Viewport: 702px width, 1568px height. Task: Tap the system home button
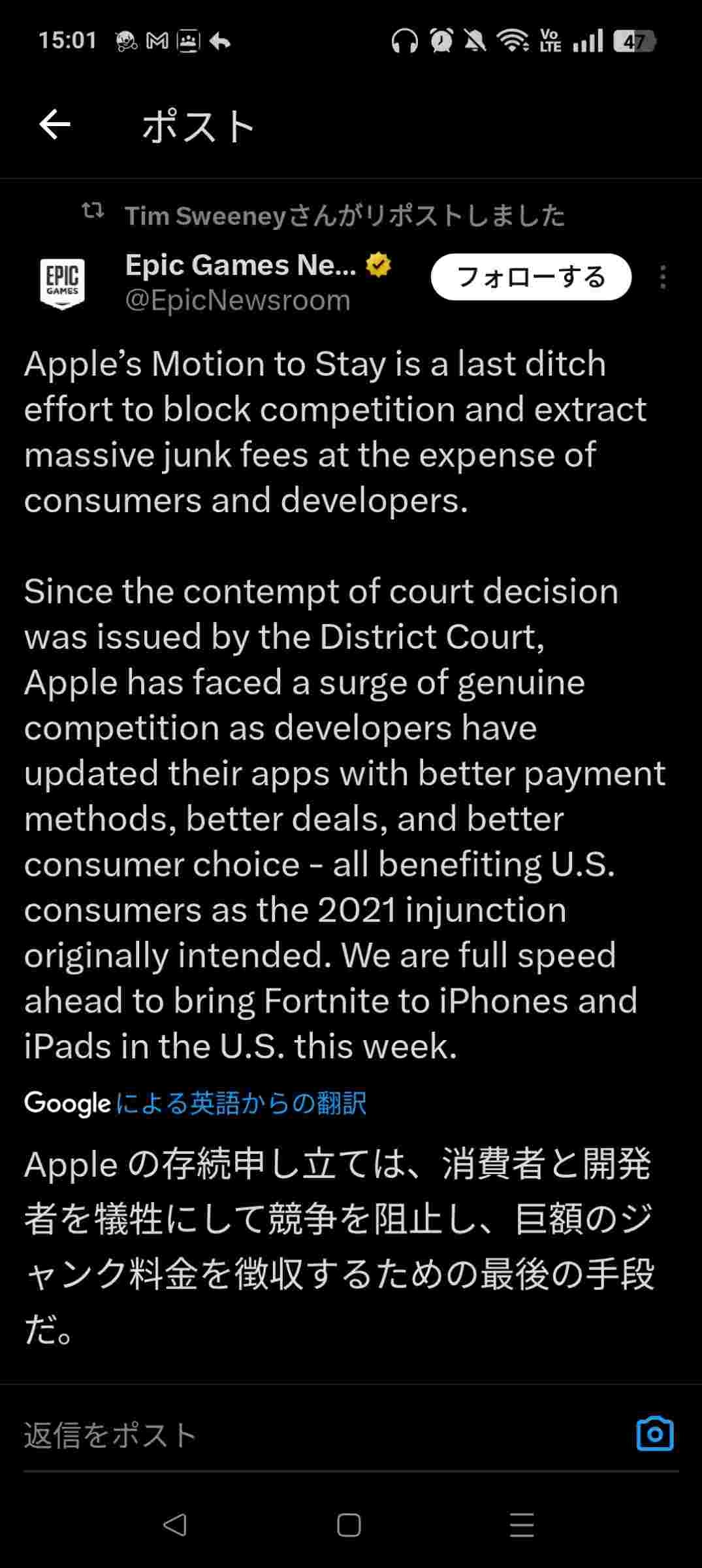pyautogui.click(x=349, y=1526)
